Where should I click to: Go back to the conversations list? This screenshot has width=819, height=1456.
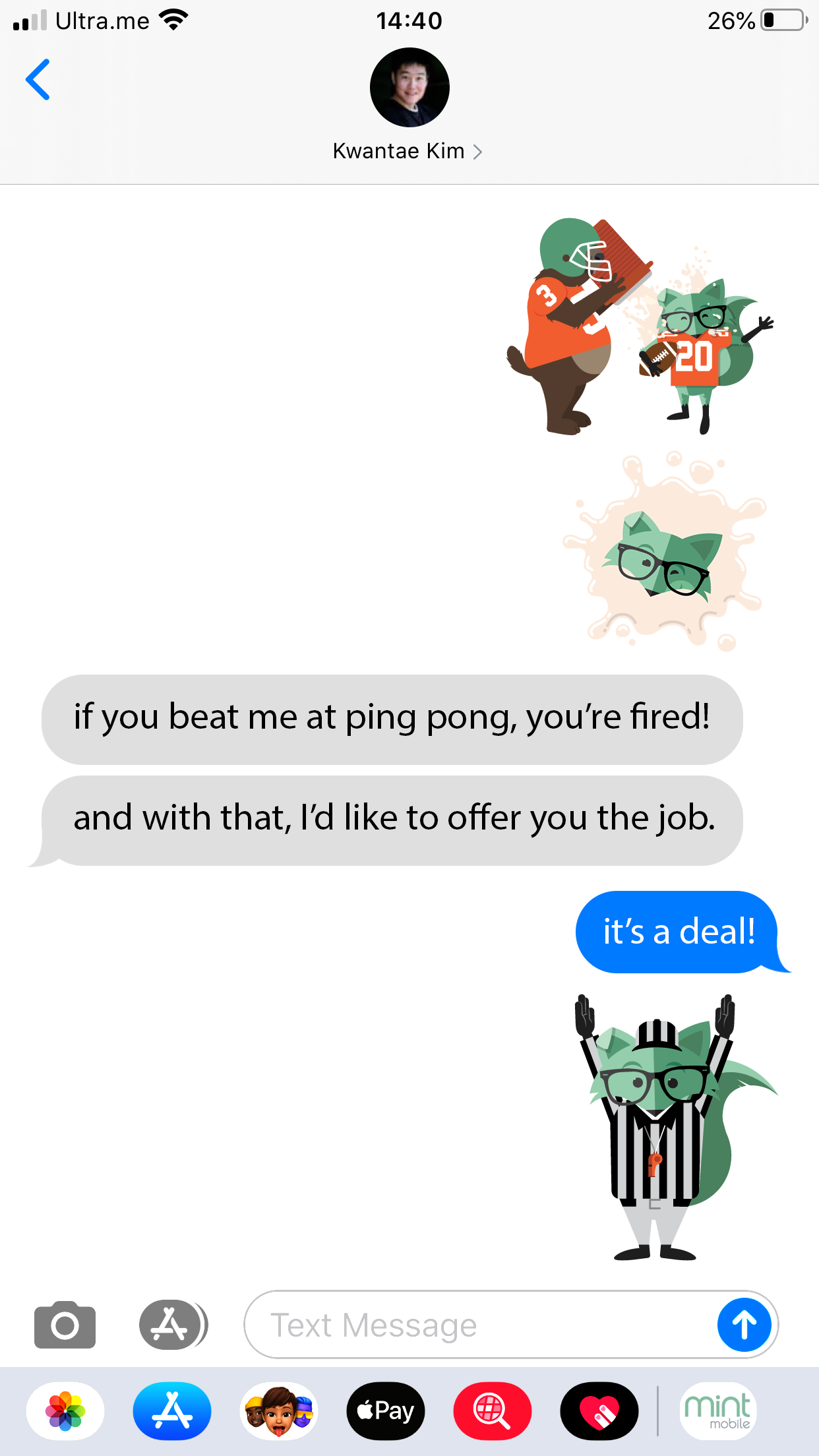38,79
